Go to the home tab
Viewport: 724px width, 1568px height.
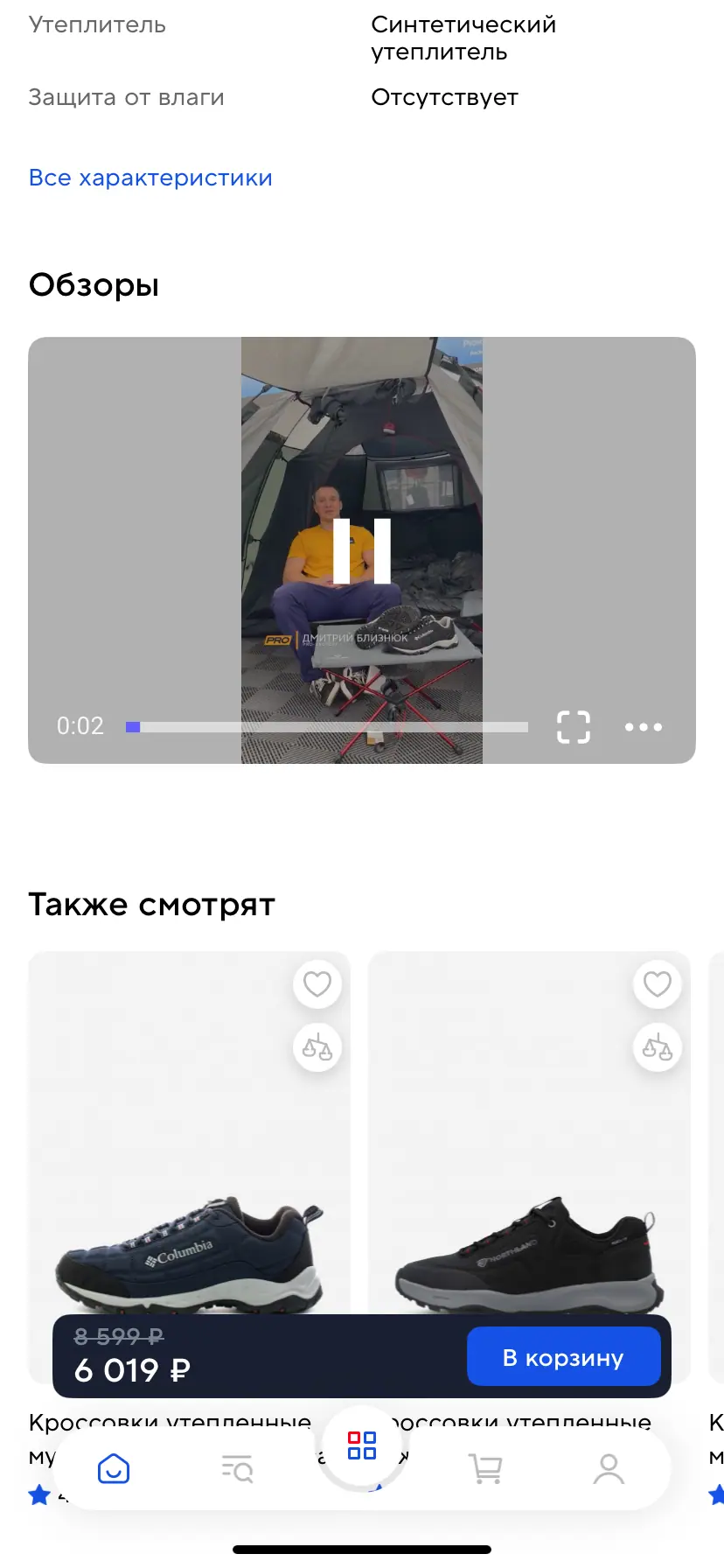click(x=114, y=1469)
